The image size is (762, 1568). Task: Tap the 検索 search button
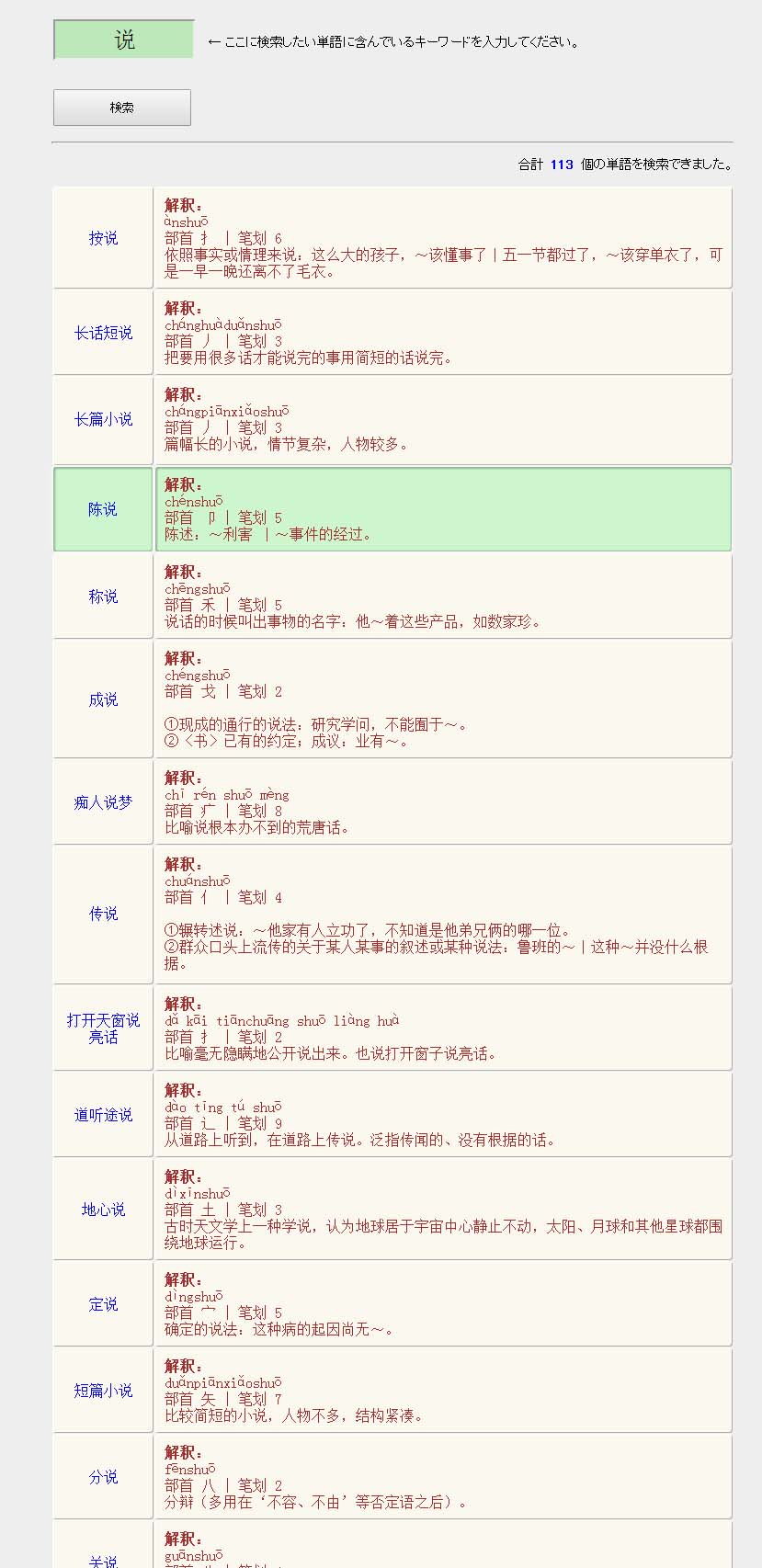(x=122, y=108)
